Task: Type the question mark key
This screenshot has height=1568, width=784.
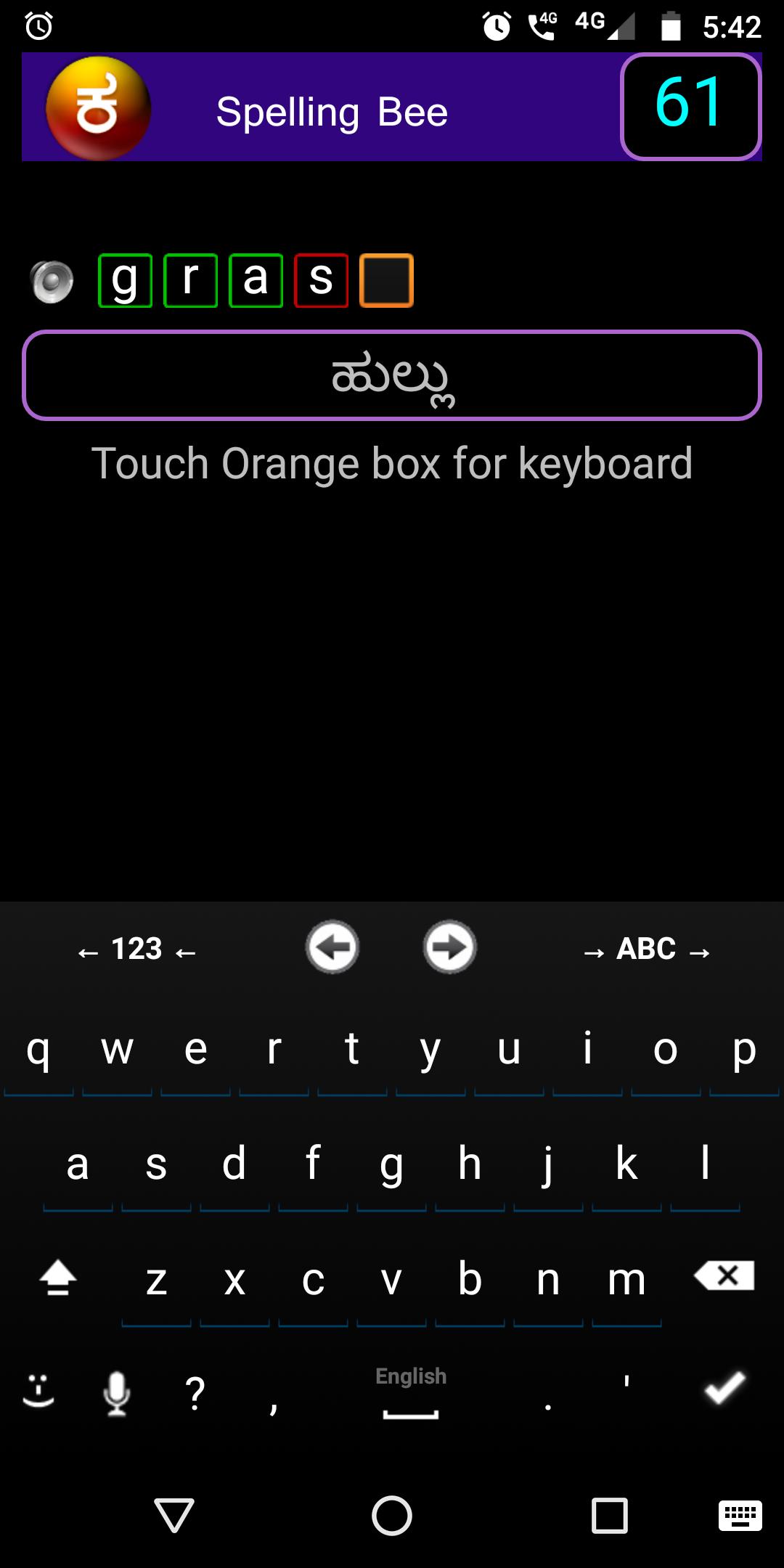Action: [195, 1392]
